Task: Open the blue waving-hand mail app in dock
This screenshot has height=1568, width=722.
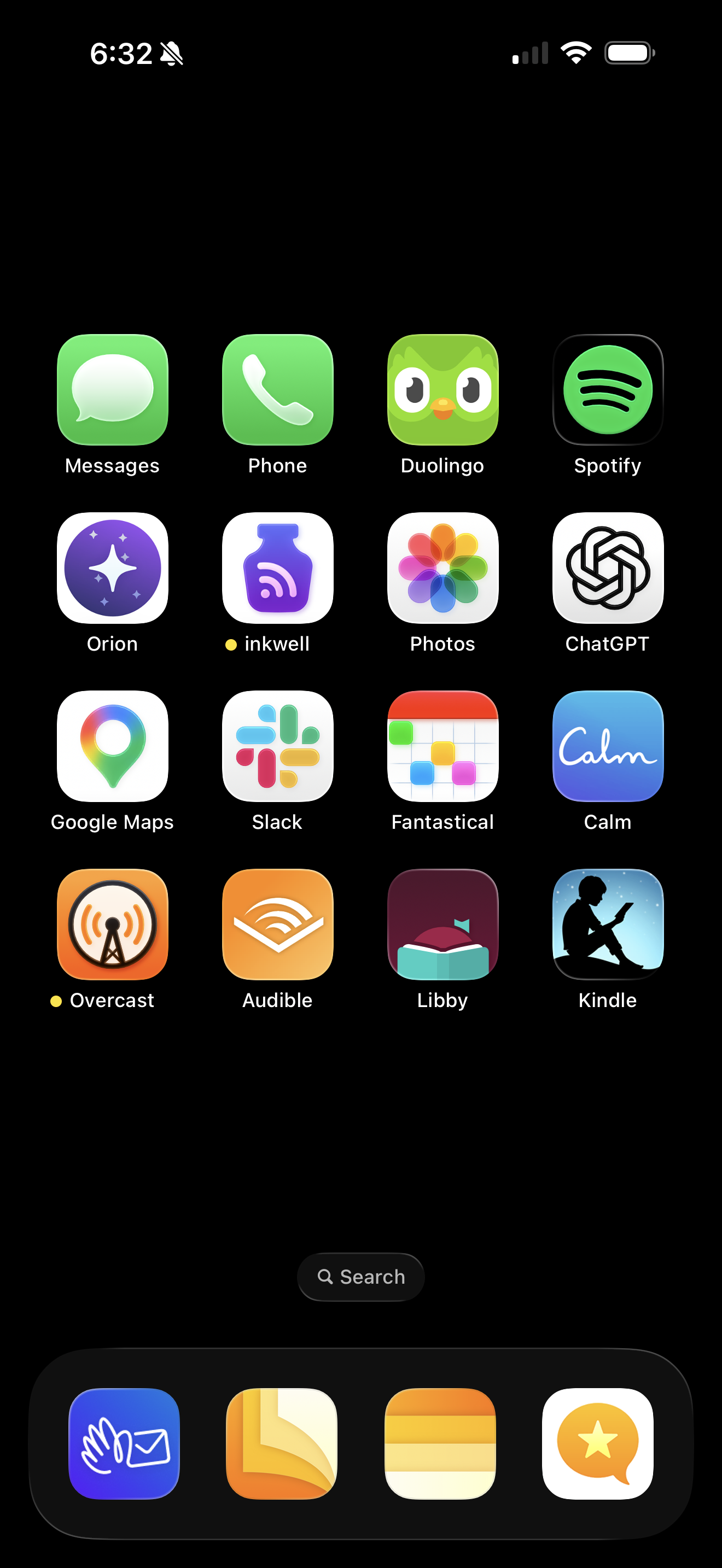Action: pyautogui.click(x=124, y=1444)
